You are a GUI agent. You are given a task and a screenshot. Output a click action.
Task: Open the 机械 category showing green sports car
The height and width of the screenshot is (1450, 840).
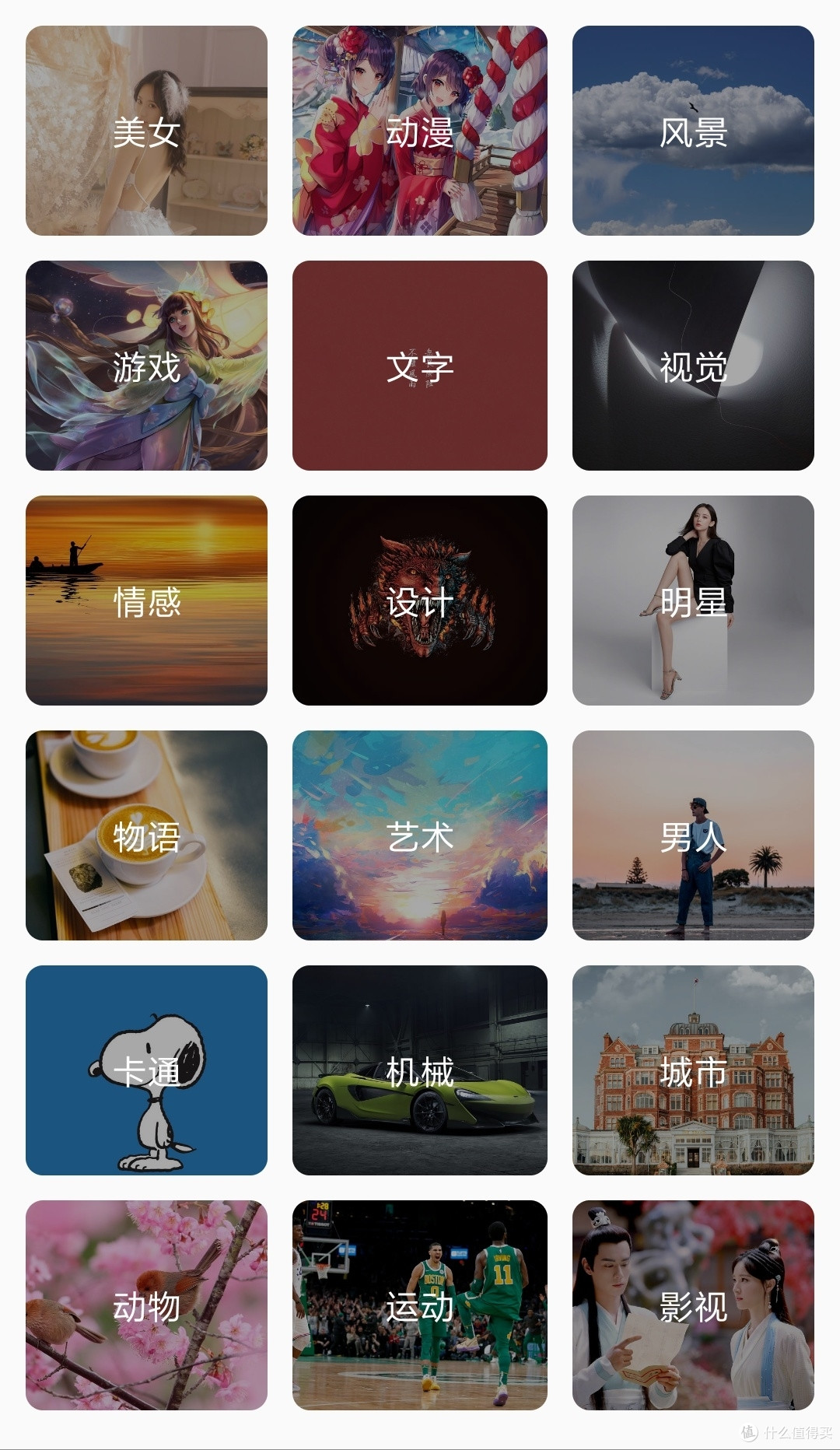click(420, 1070)
